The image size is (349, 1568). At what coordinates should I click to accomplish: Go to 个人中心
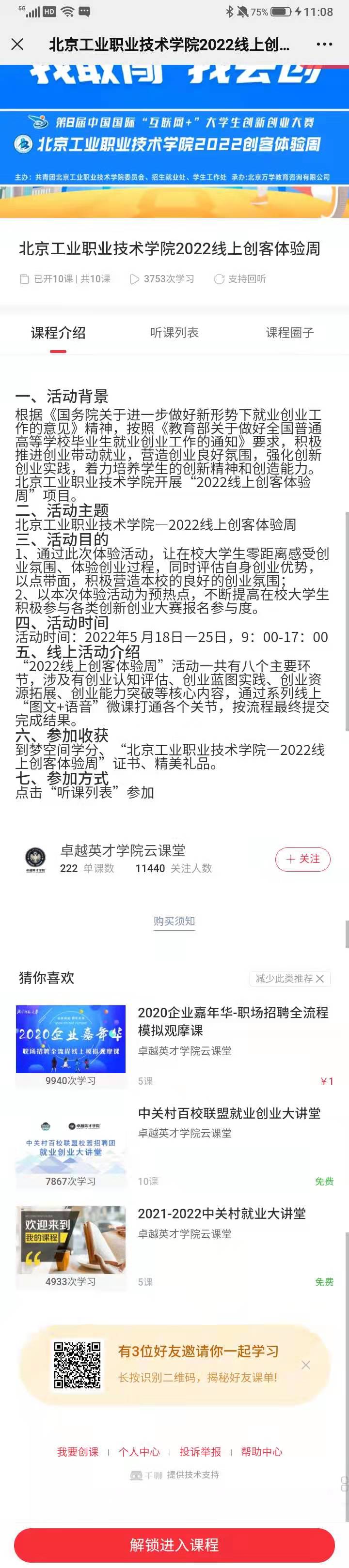pos(139,1452)
